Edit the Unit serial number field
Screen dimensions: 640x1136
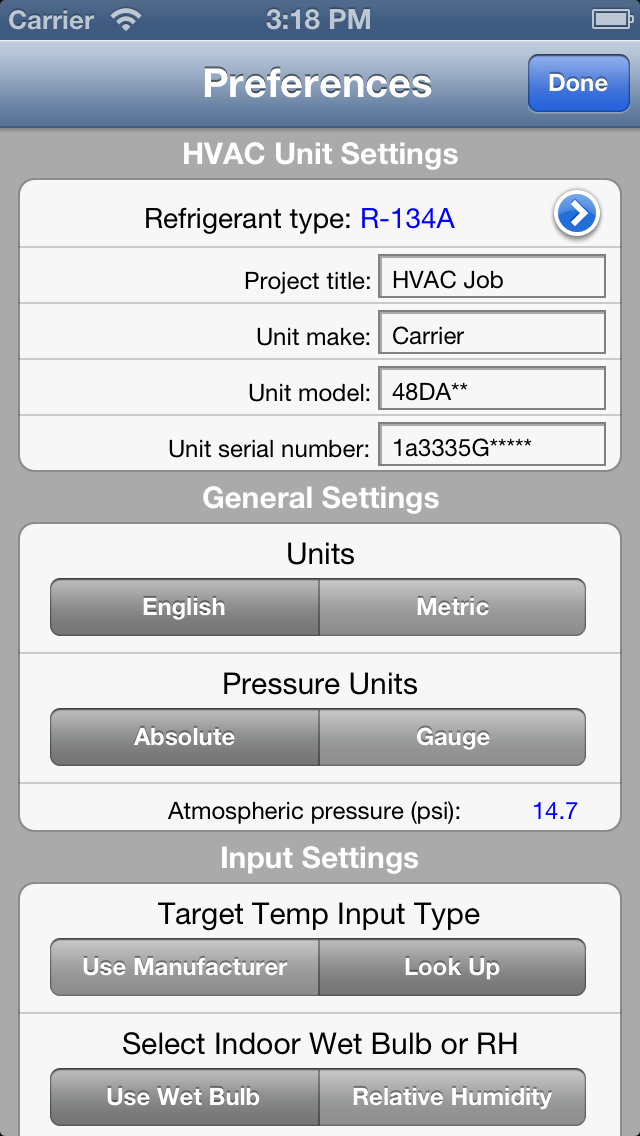491,445
